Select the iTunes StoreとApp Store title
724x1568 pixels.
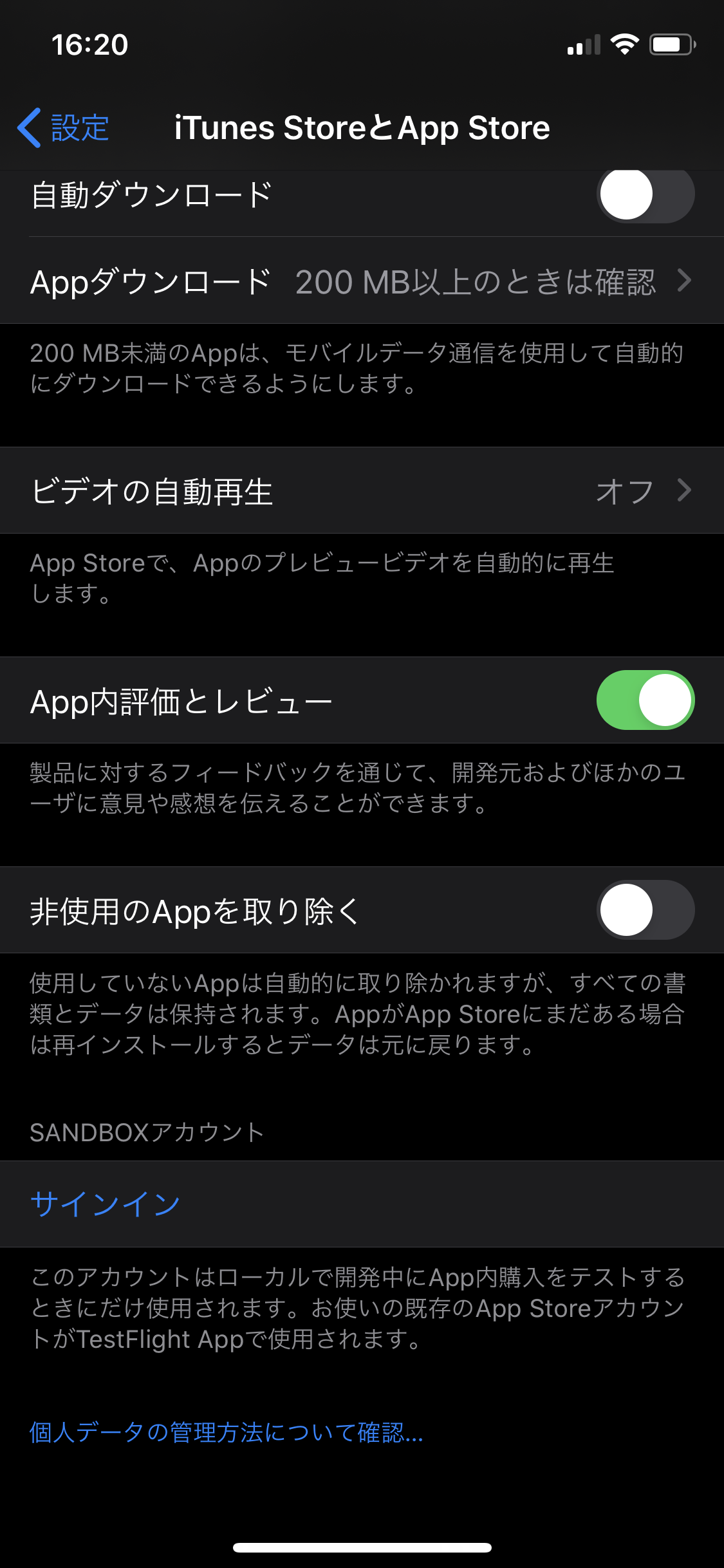click(362, 127)
